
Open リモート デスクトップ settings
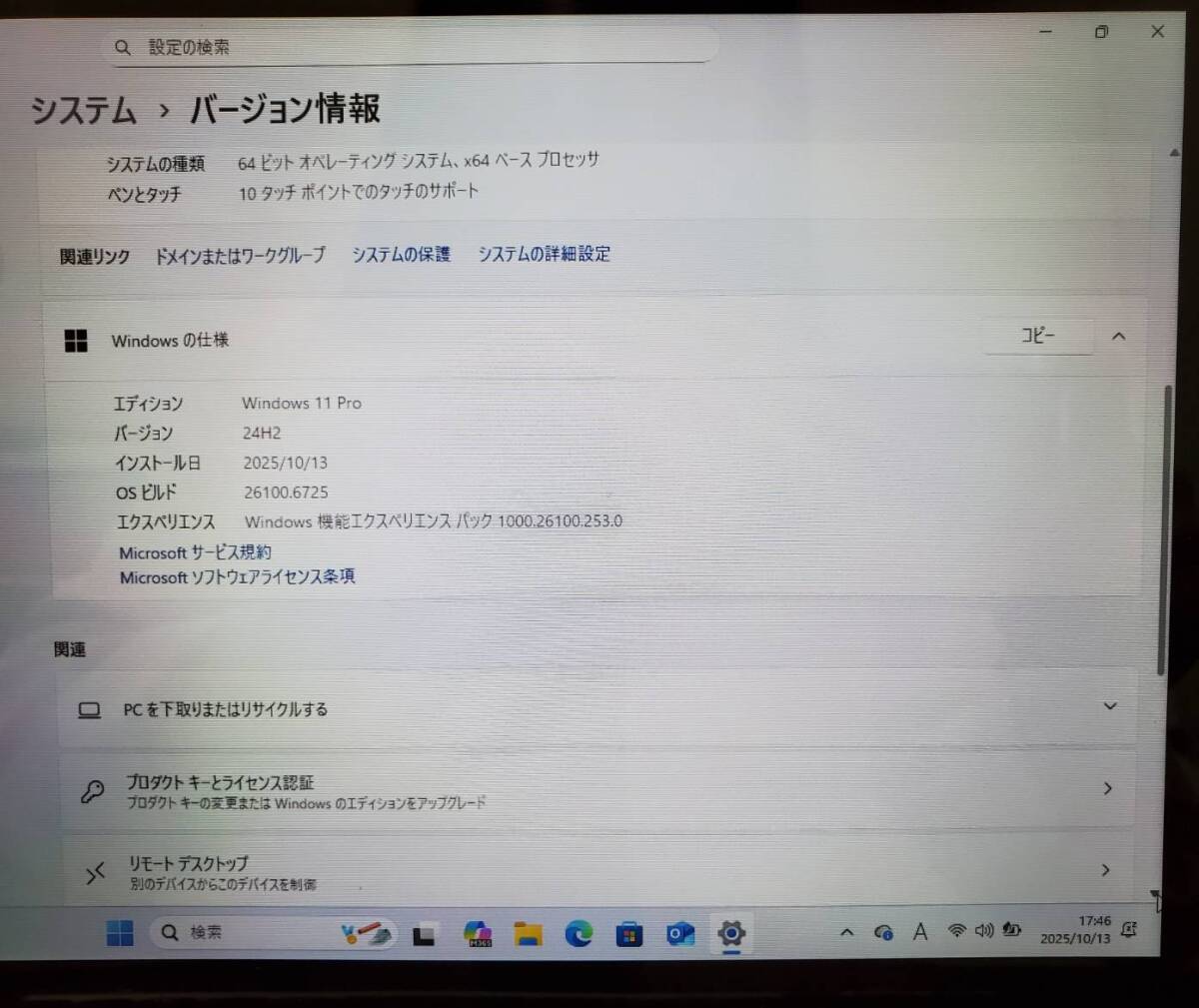(598, 871)
